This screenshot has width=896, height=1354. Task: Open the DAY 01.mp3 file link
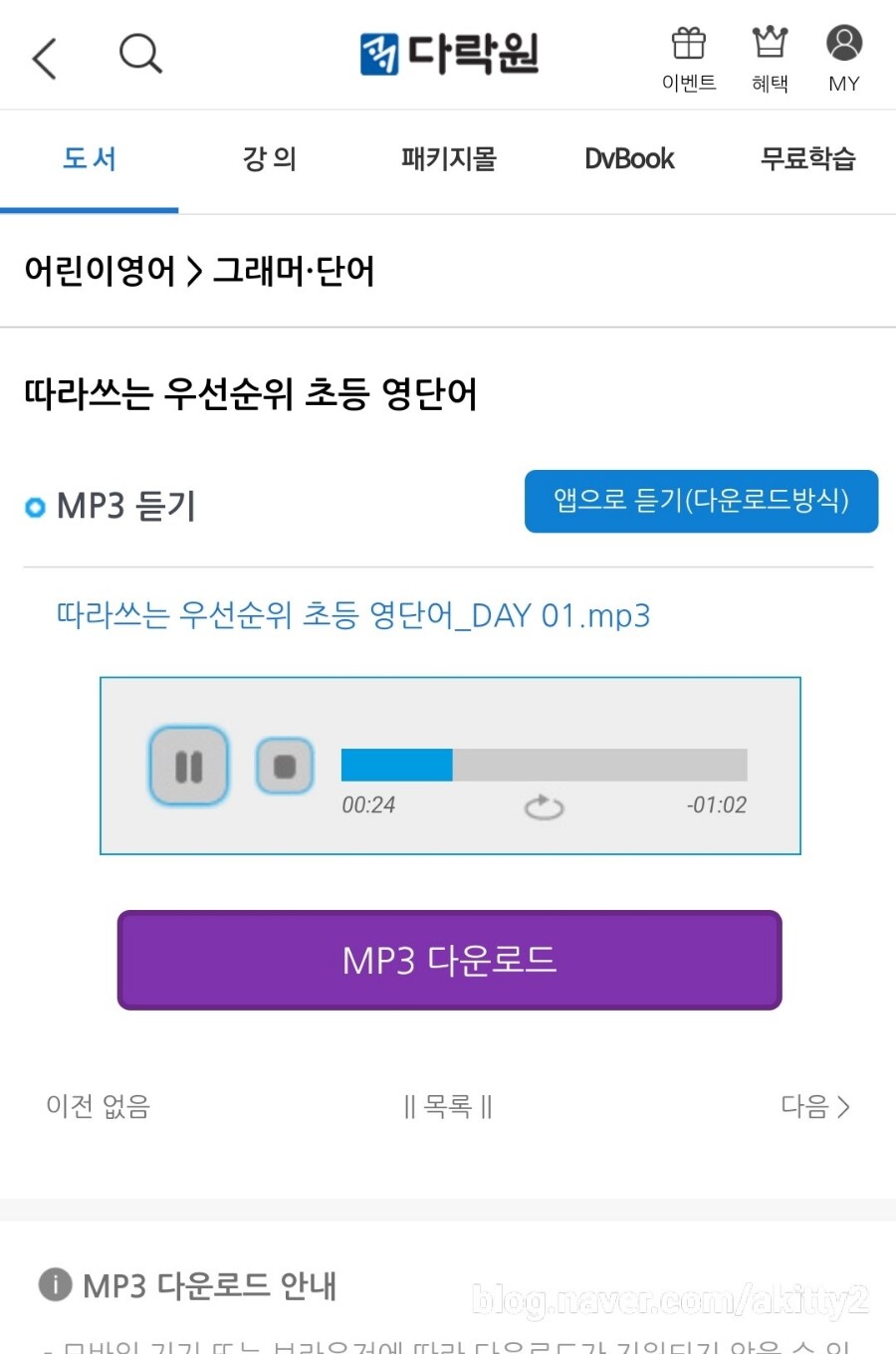point(353,615)
